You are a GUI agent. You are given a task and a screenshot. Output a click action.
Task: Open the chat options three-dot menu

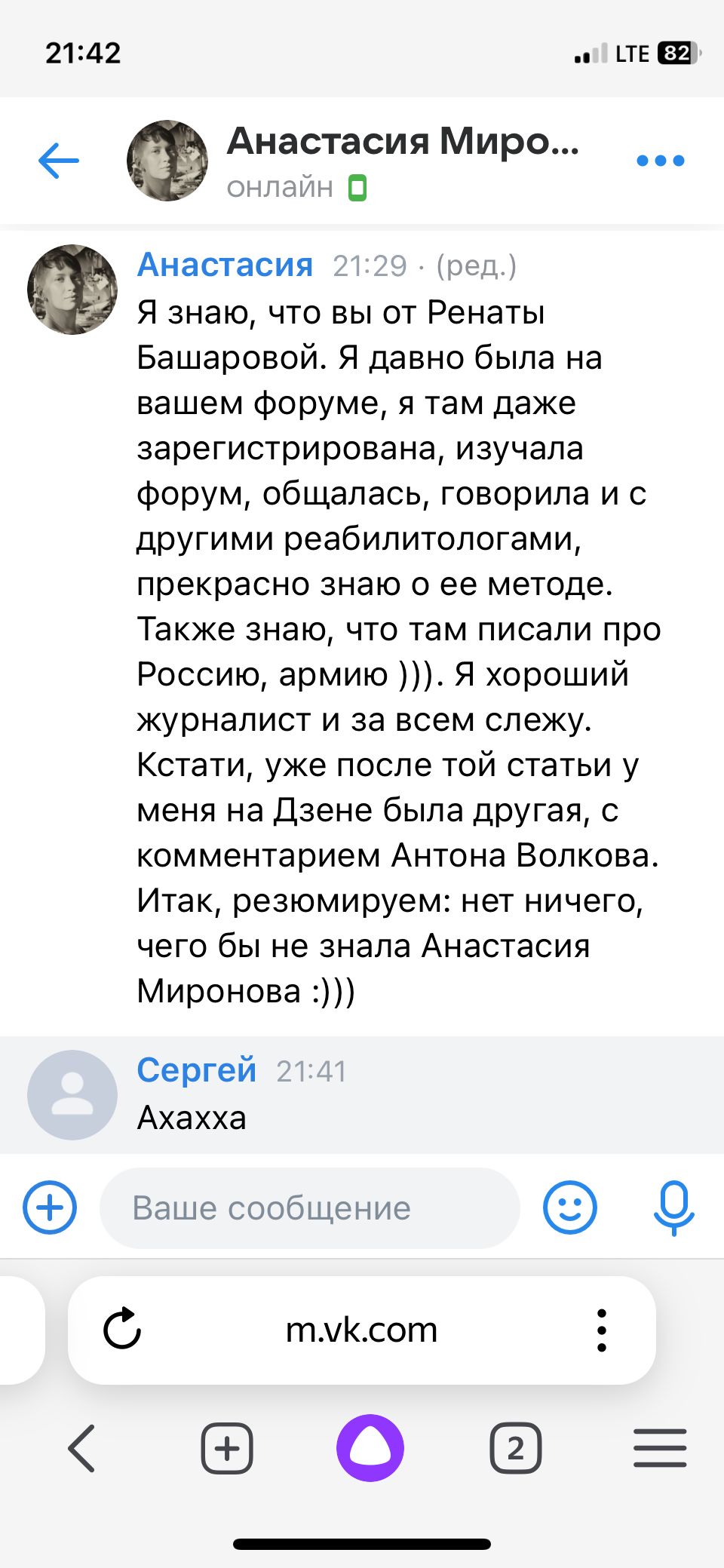tap(660, 161)
